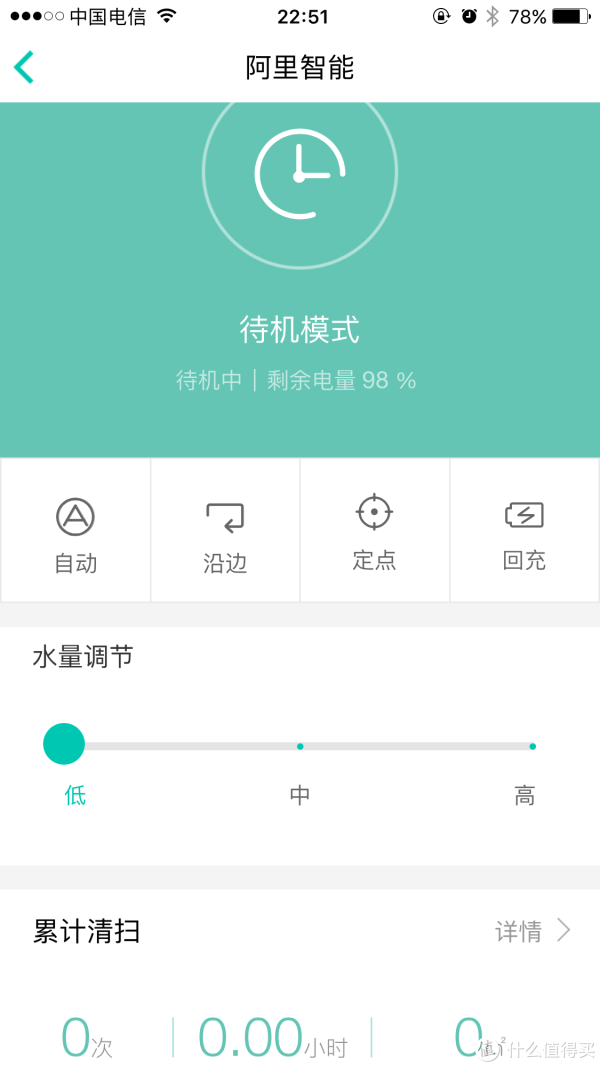Viewport: 600px width, 1067px height.
Task: Set water level to 高
Action: tap(532, 746)
